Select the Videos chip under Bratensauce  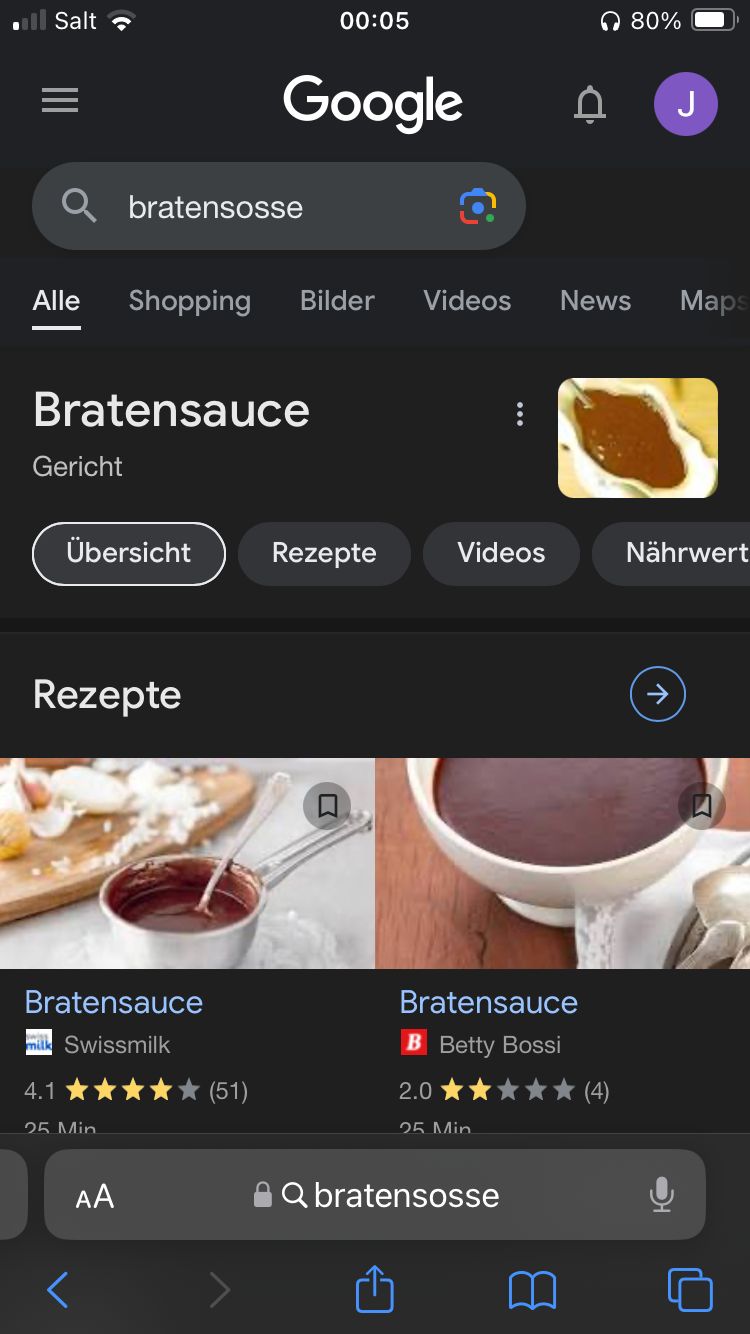[x=501, y=553]
